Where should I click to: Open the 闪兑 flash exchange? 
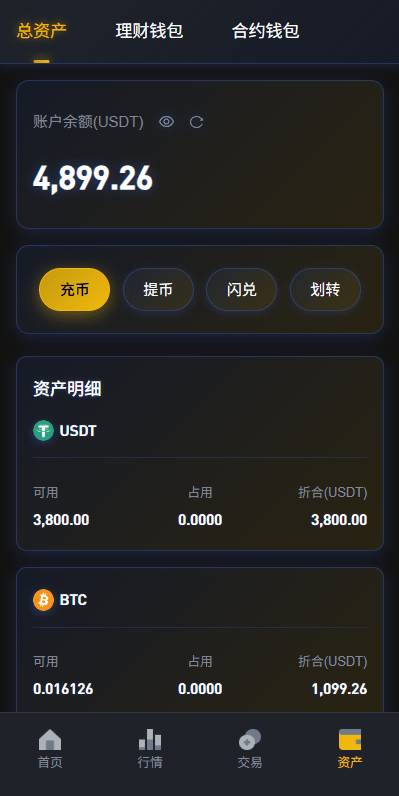[x=242, y=289]
